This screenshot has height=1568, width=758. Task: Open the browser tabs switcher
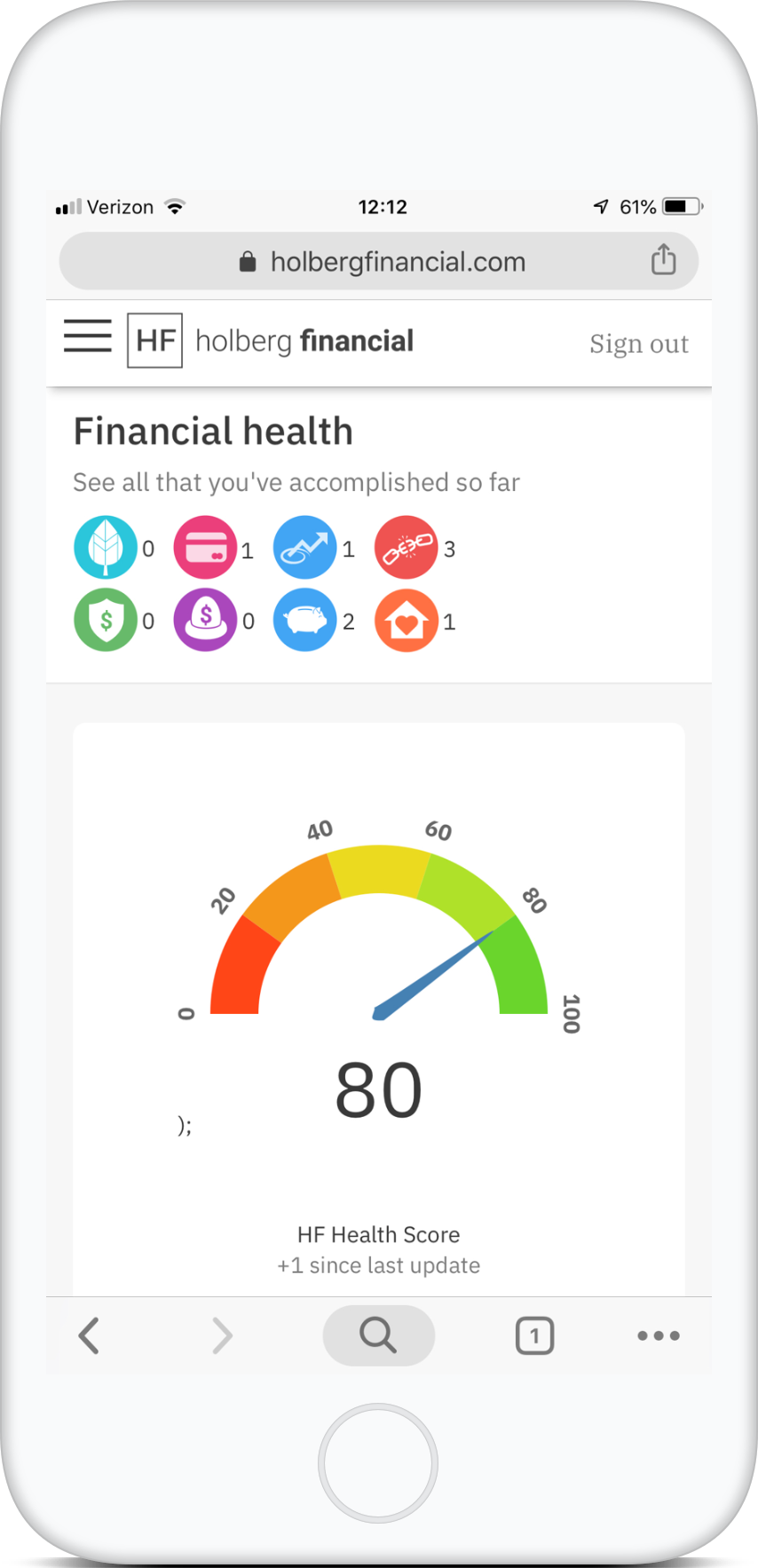(x=534, y=1335)
